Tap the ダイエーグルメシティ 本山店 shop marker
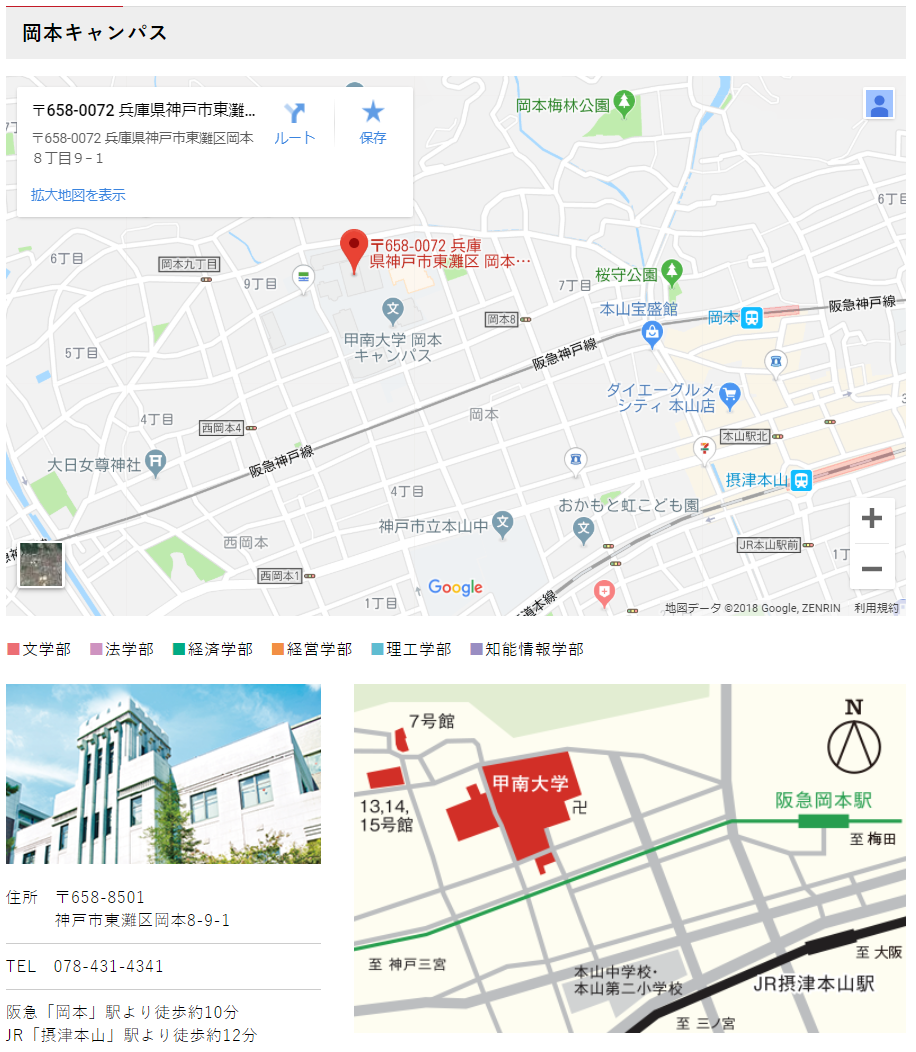The image size is (916, 1052). (x=730, y=395)
